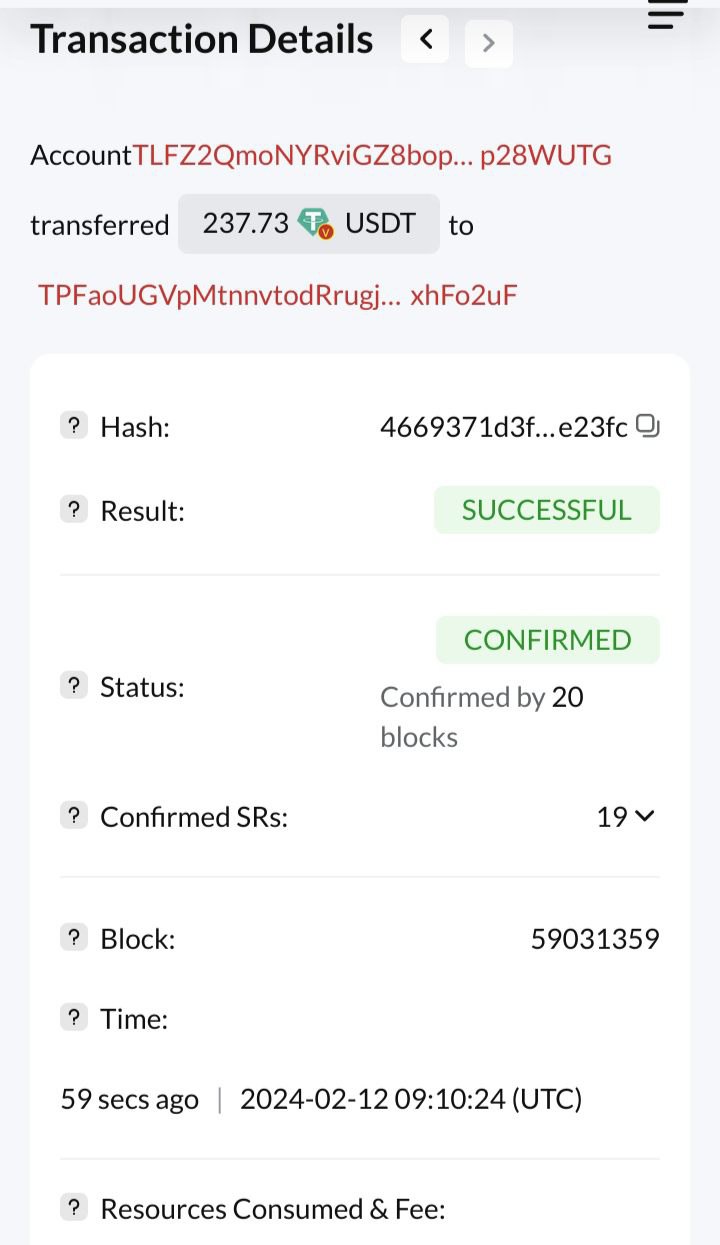720x1245 pixels.
Task: Copy the transaction hash
Action: (648, 427)
